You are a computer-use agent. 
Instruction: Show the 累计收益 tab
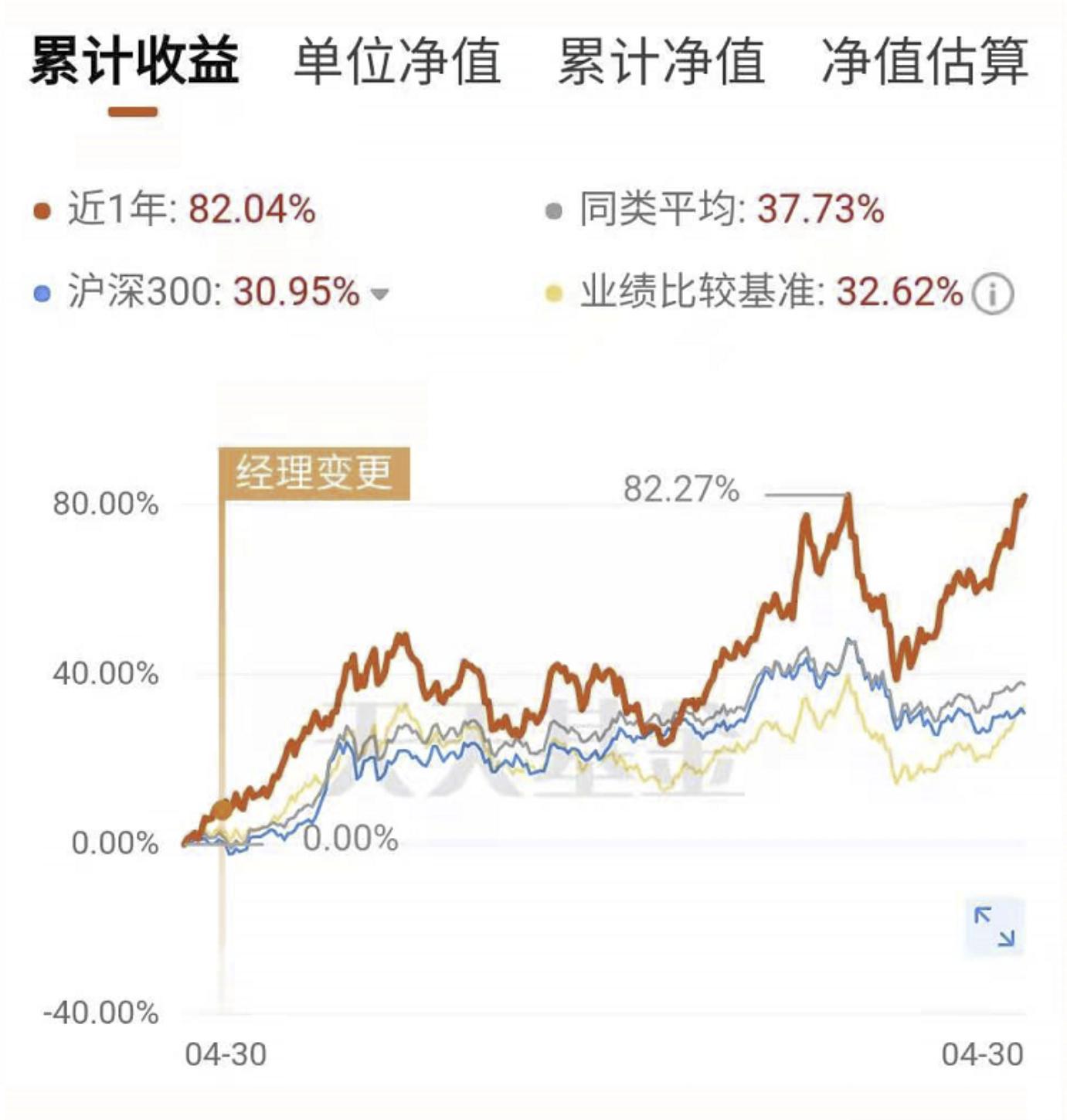coord(134,60)
